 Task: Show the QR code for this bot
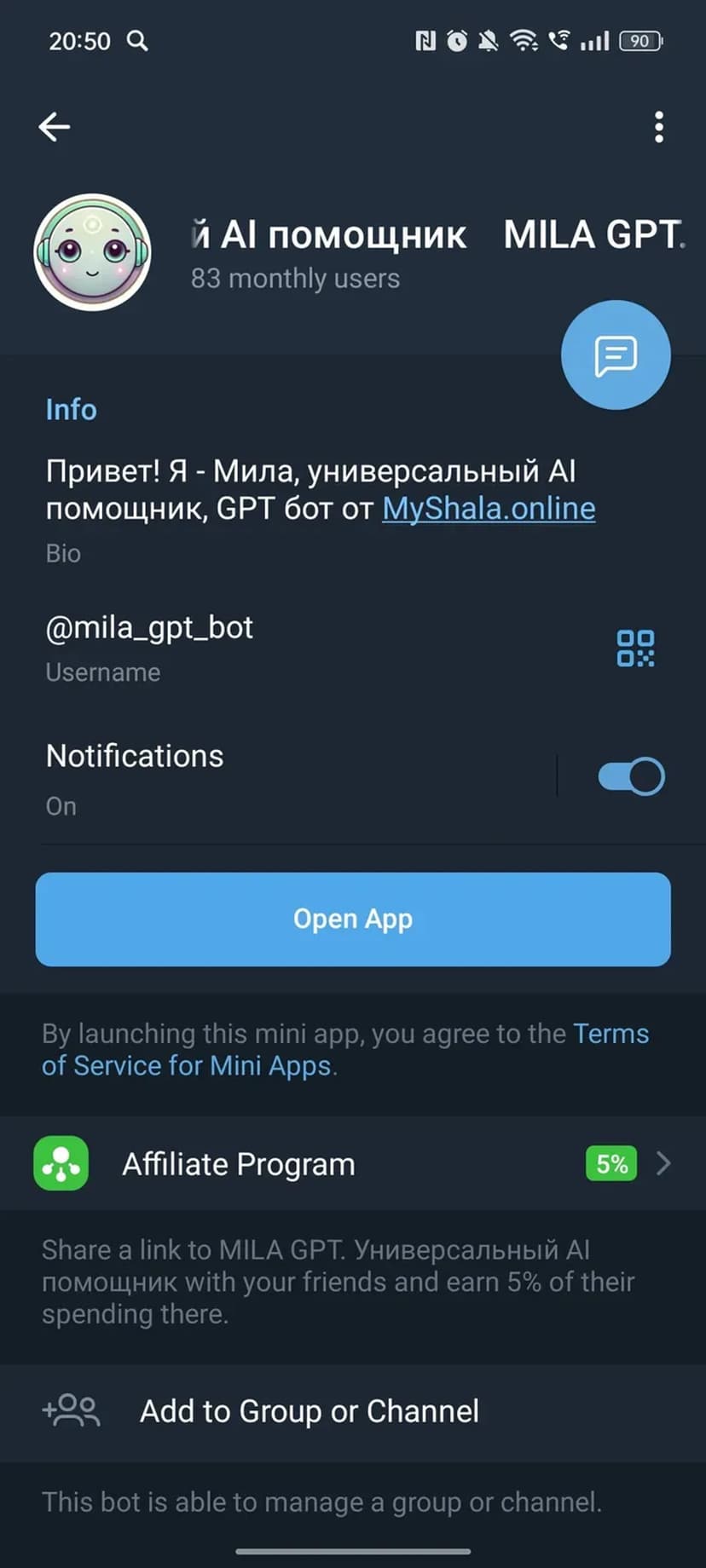coord(635,649)
